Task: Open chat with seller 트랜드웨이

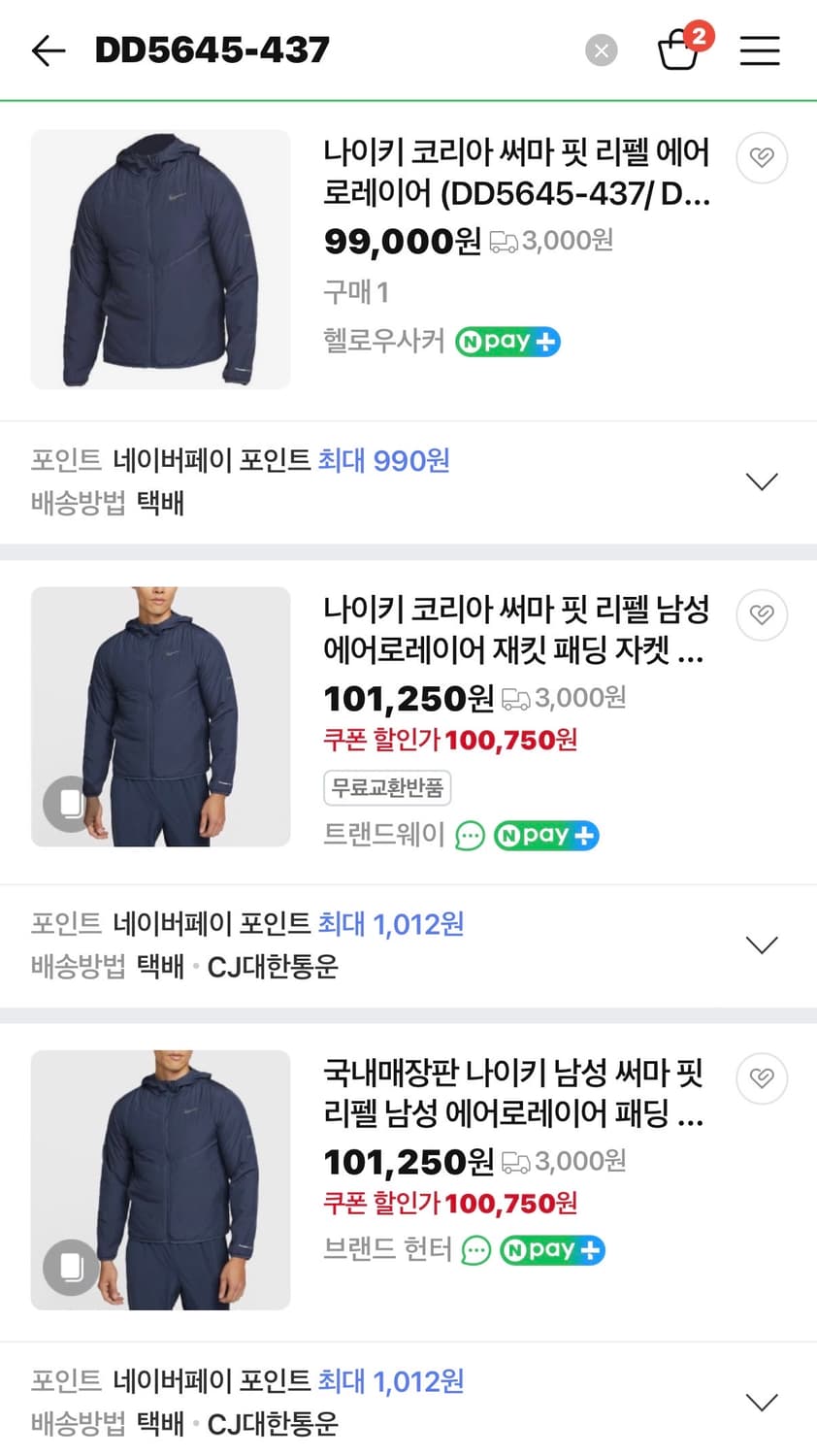Action: pyautogui.click(x=470, y=836)
